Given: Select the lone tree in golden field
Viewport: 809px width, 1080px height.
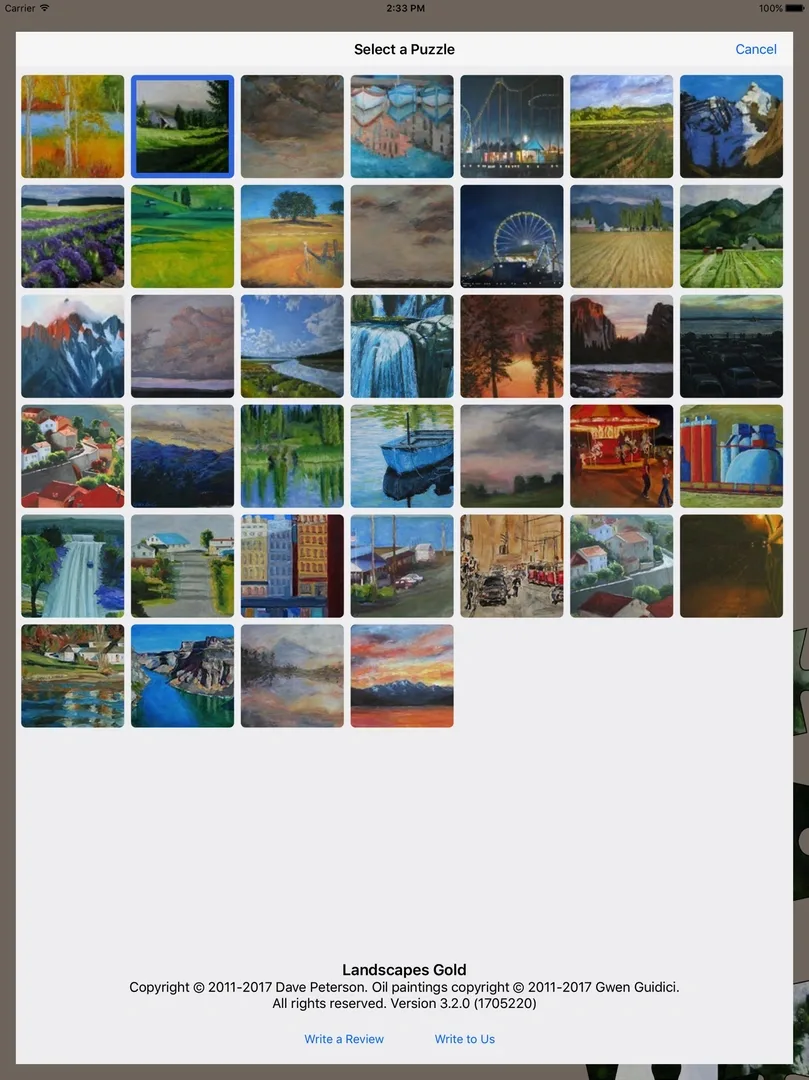Looking at the screenshot, I should tap(292, 236).
